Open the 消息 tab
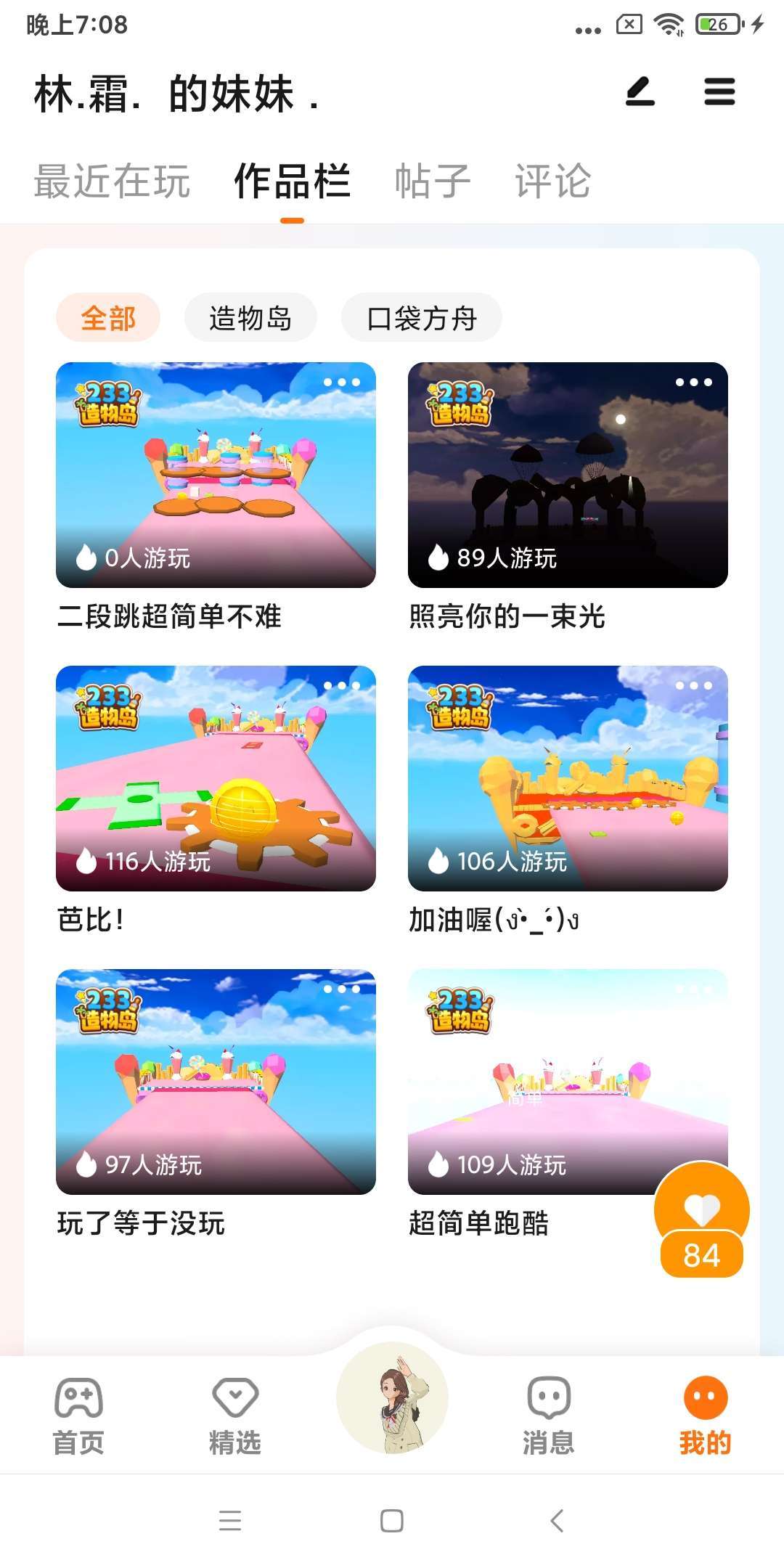 point(549,1416)
